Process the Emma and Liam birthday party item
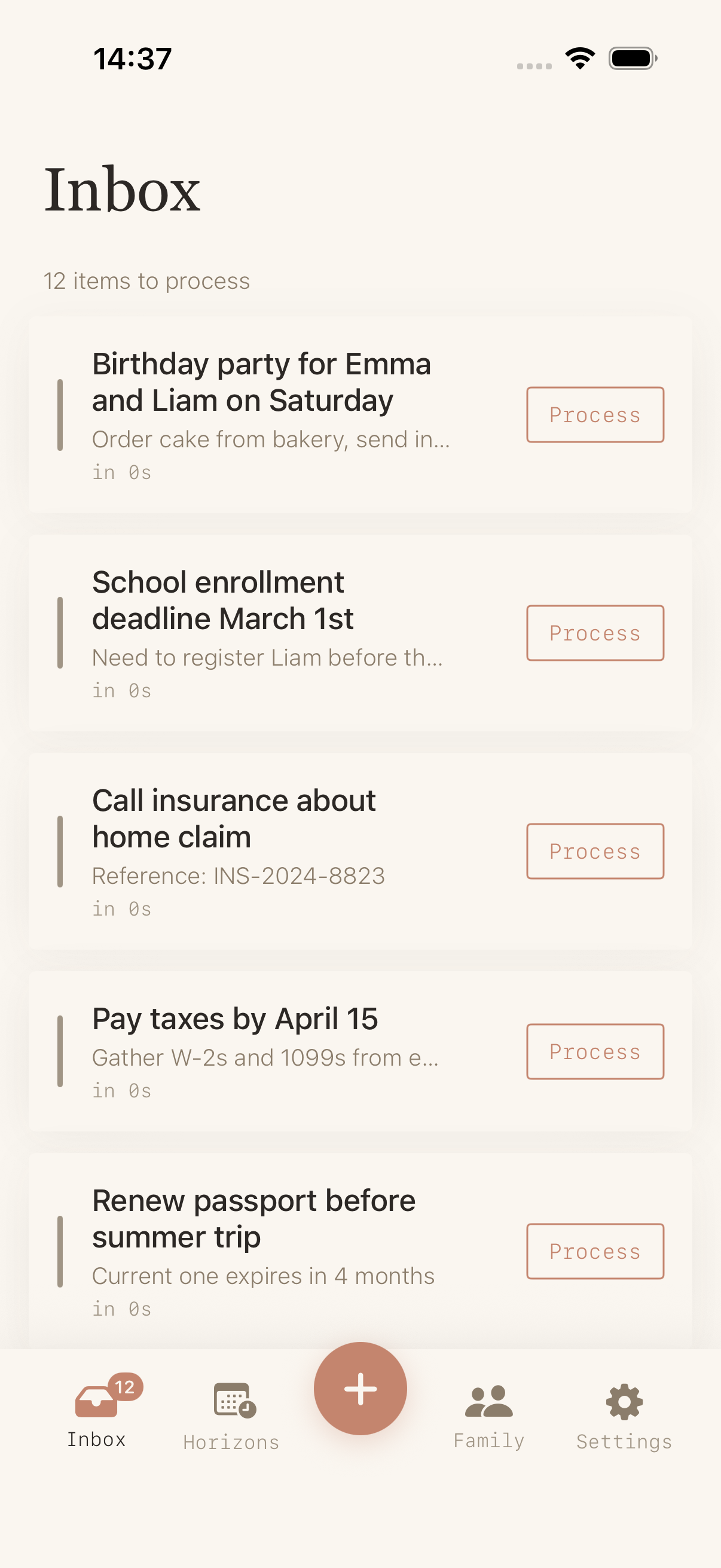721x1568 pixels. pos(594,414)
